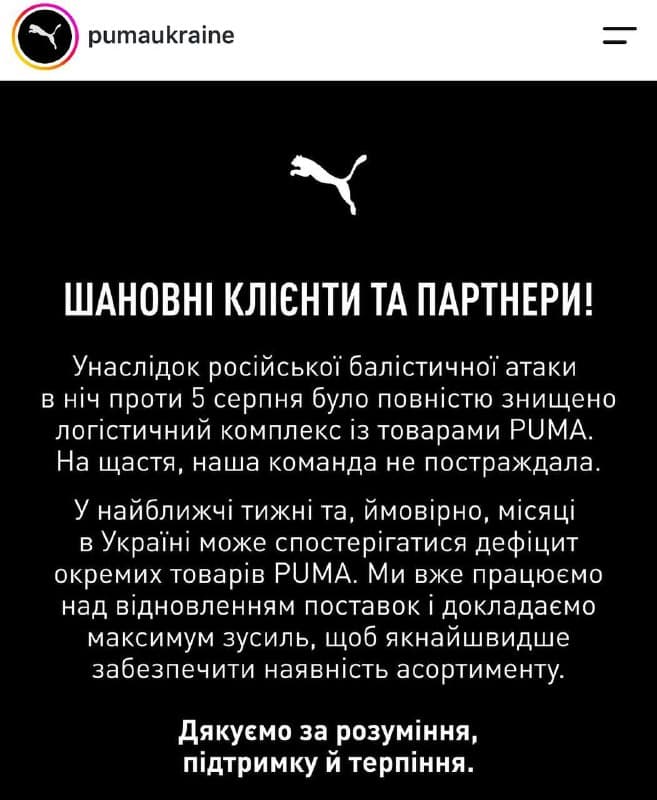
Task: Open the pumaukraine profile avatar
Action: (x=45, y=37)
